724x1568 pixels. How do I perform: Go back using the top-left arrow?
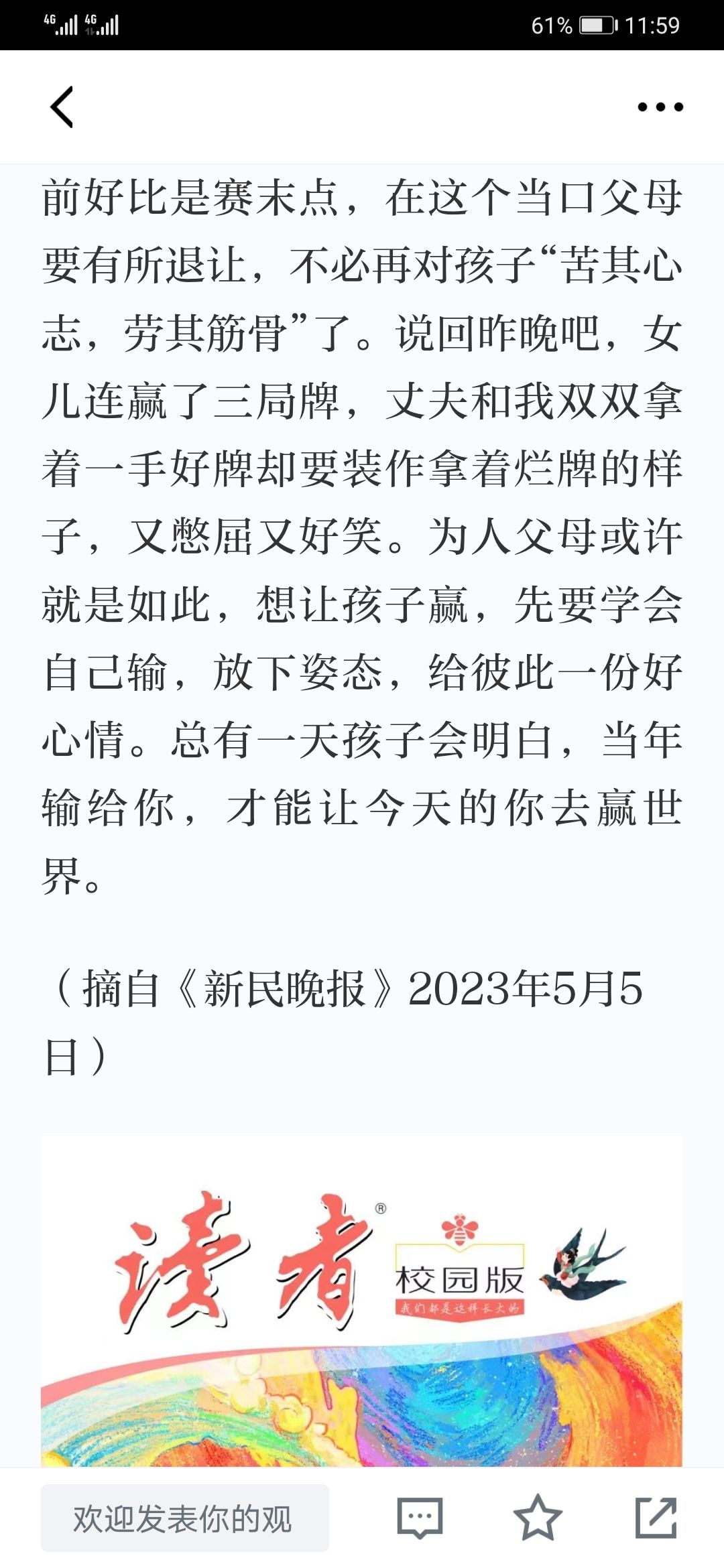click(x=62, y=107)
